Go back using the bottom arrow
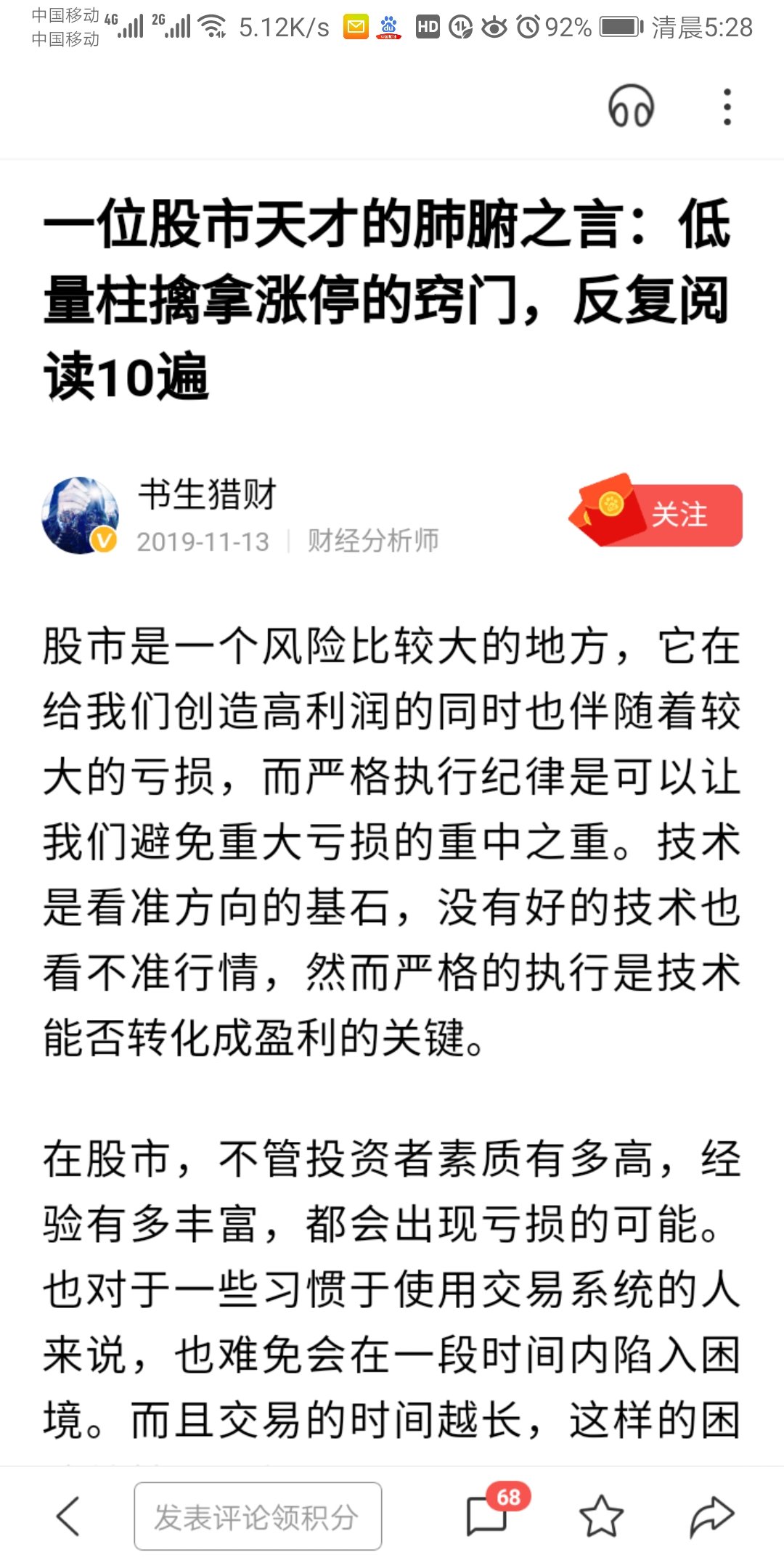784x1568 pixels. [68, 1516]
